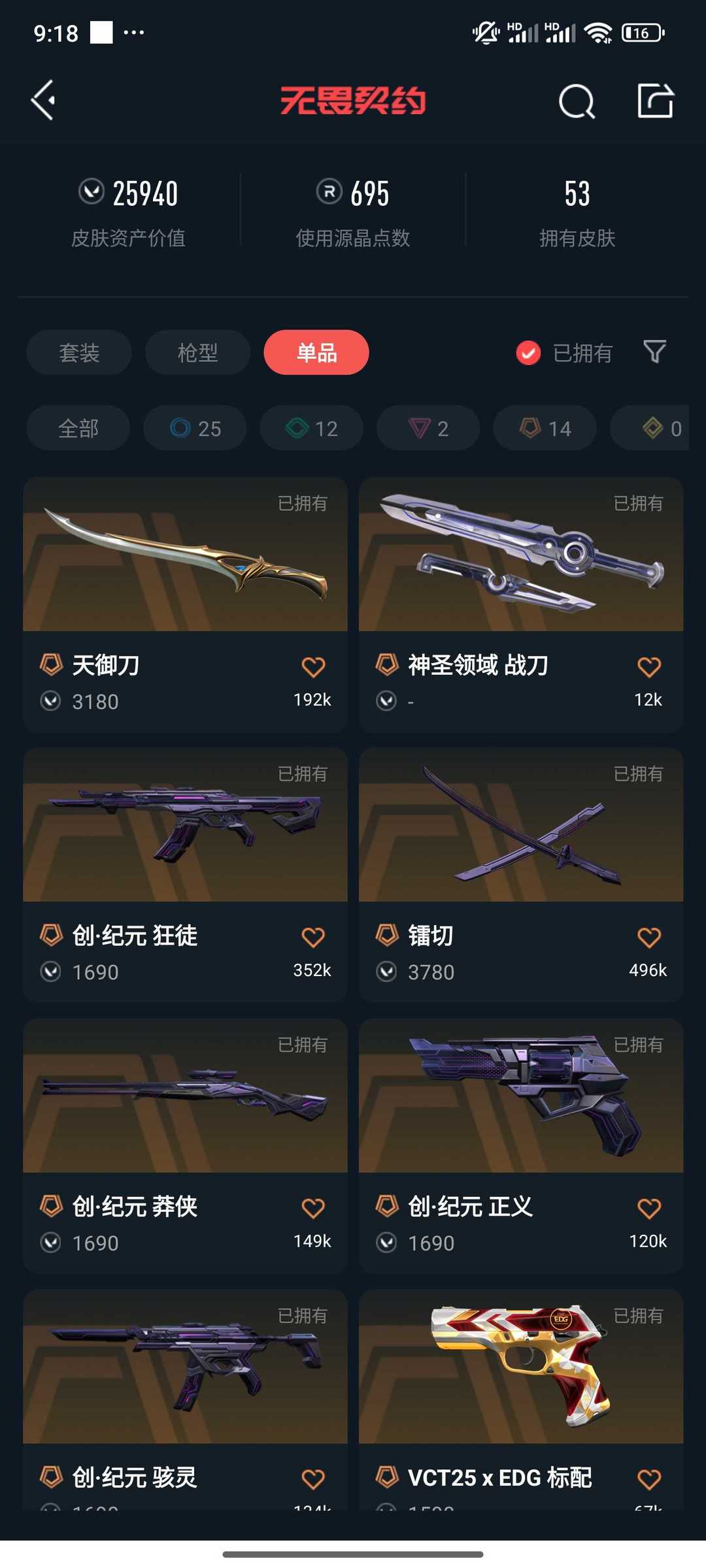Favorite the 创·纪元 正义 skin

point(649,1208)
